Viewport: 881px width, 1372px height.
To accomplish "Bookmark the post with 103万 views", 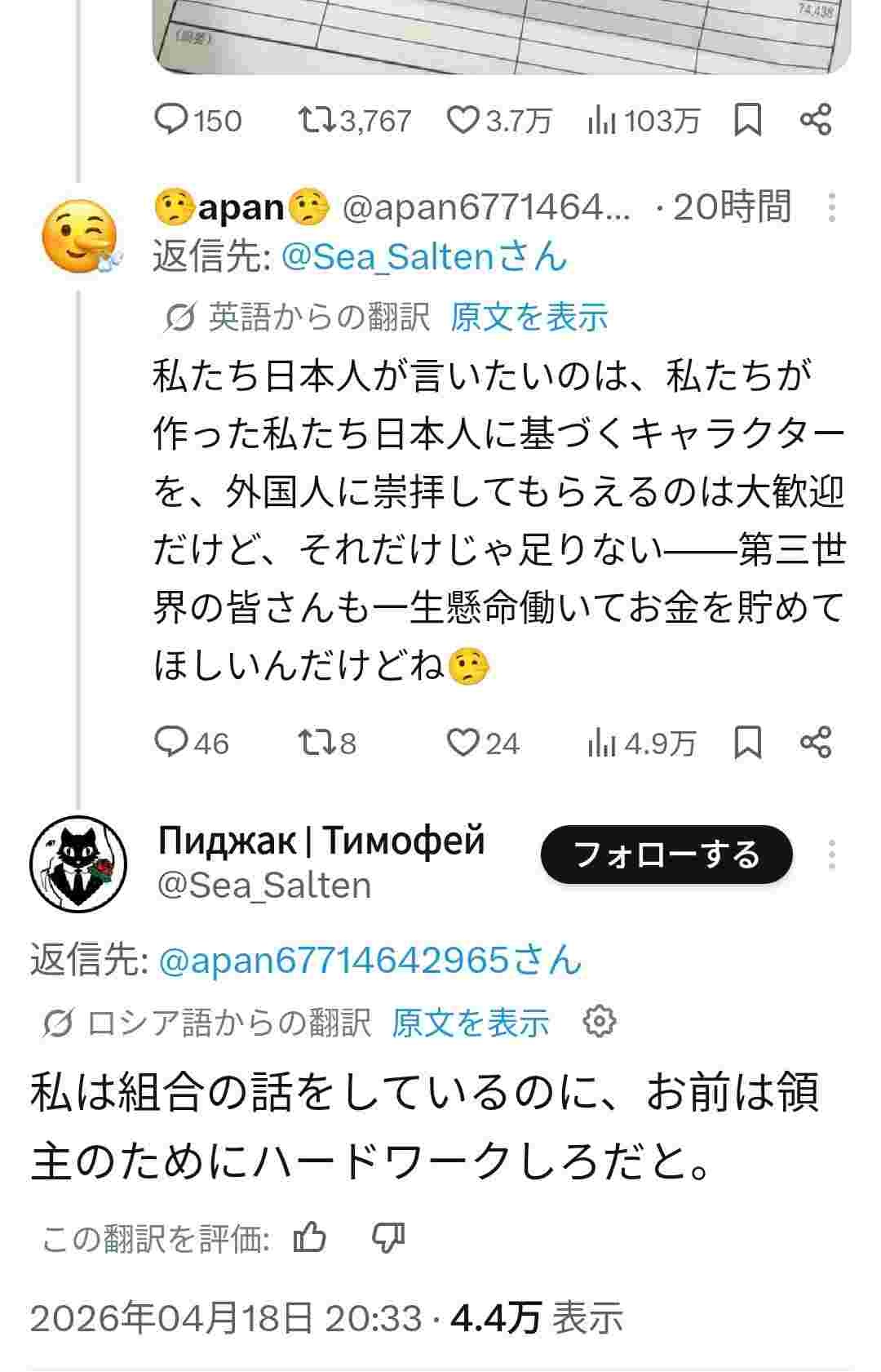I will click(x=747, y=121).
